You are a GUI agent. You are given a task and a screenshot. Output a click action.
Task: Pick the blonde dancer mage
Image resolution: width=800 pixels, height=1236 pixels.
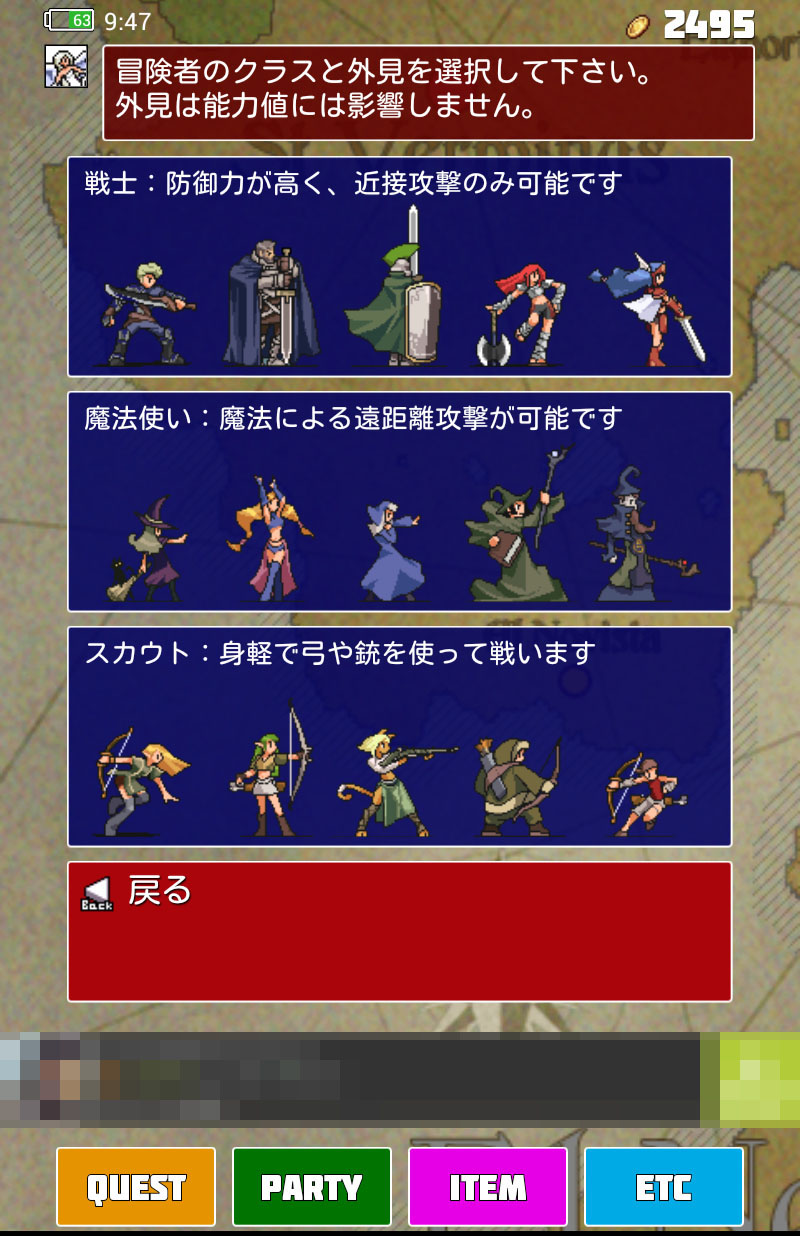(270, 540)
